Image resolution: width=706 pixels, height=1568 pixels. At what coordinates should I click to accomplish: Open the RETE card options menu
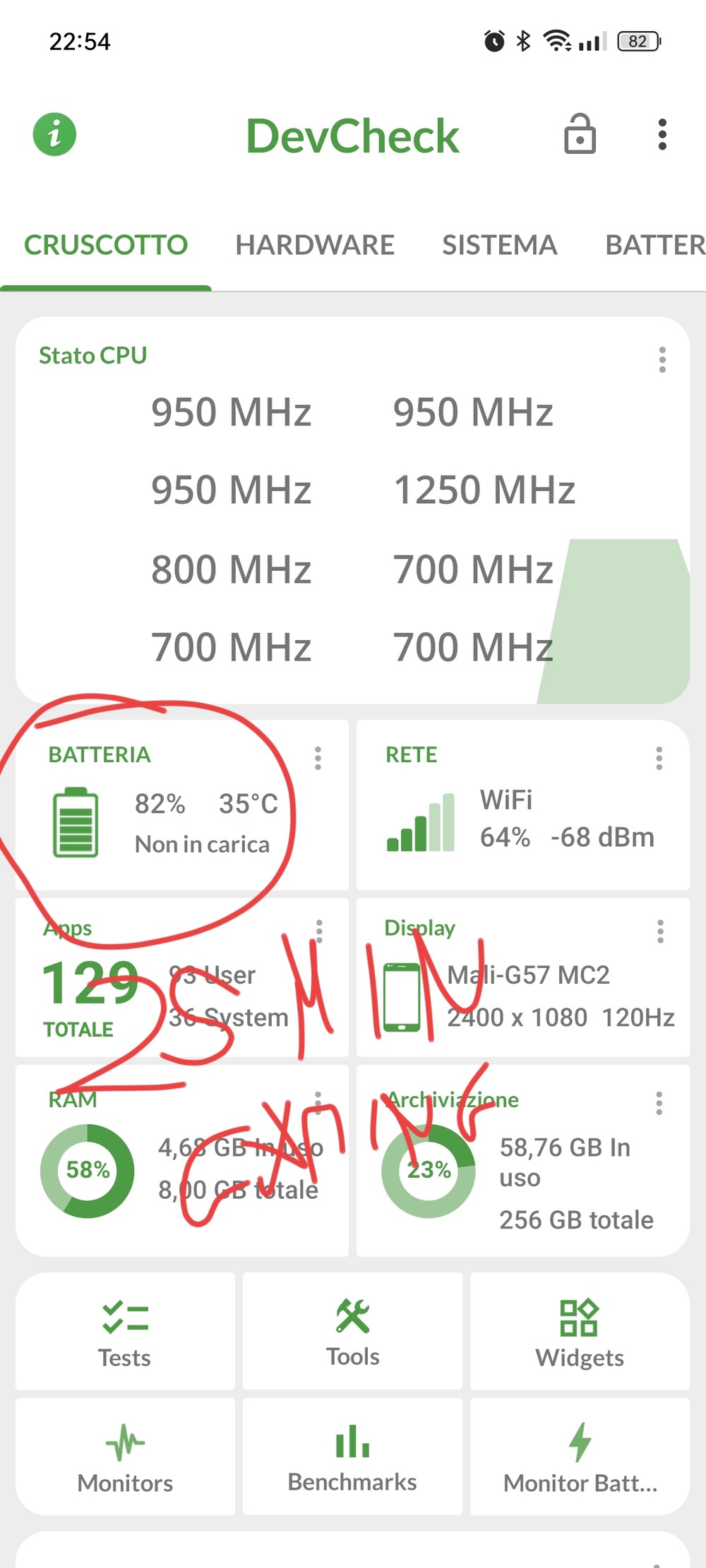coord(659,759)
